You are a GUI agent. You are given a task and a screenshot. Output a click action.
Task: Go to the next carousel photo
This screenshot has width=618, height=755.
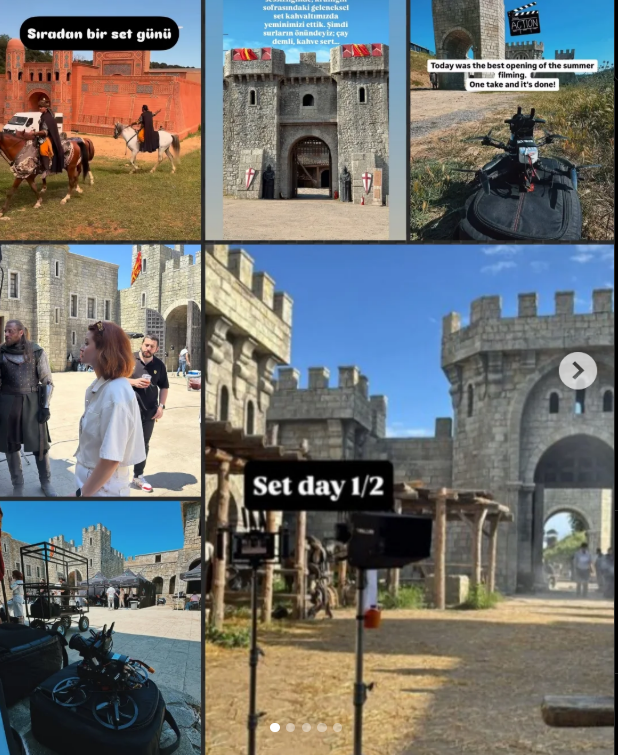577,371
